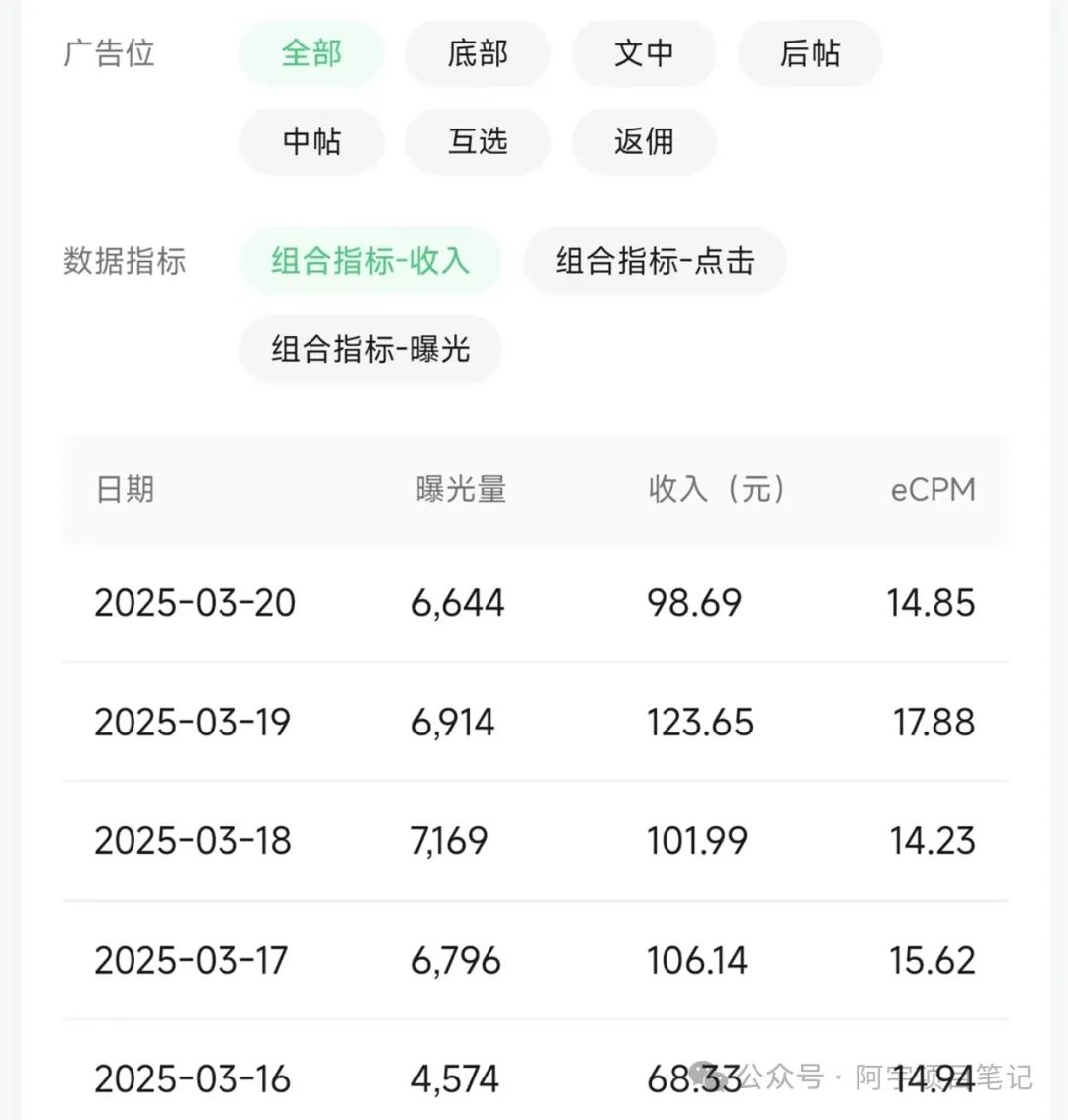Filter ad placement by 底部
Screen dimensions: 1068x1120
coord(478,53)
